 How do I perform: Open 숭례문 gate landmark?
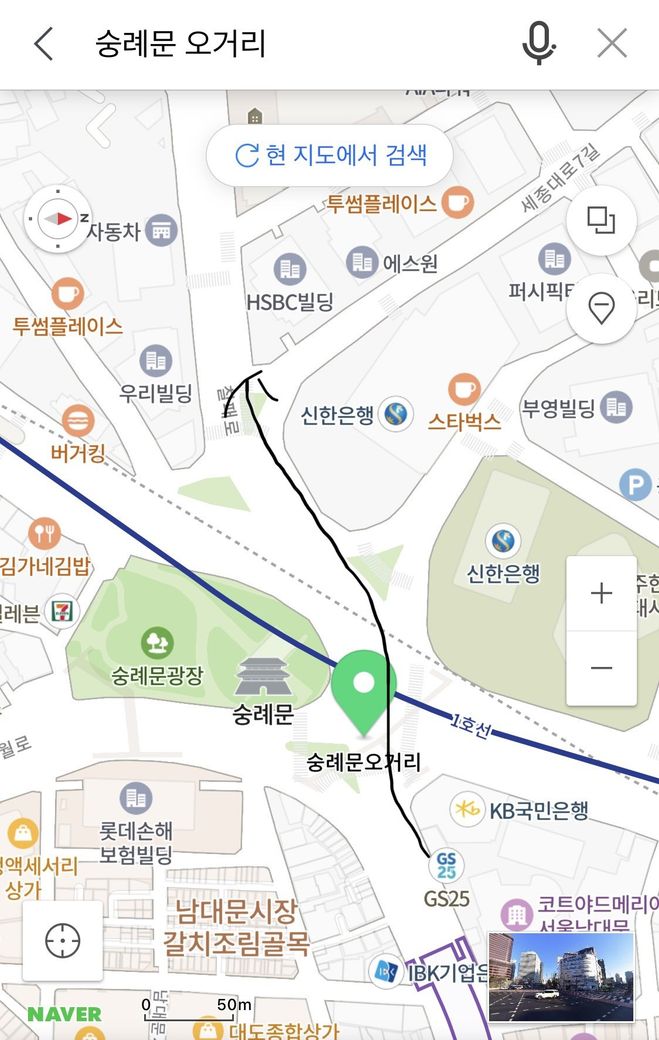262,678
